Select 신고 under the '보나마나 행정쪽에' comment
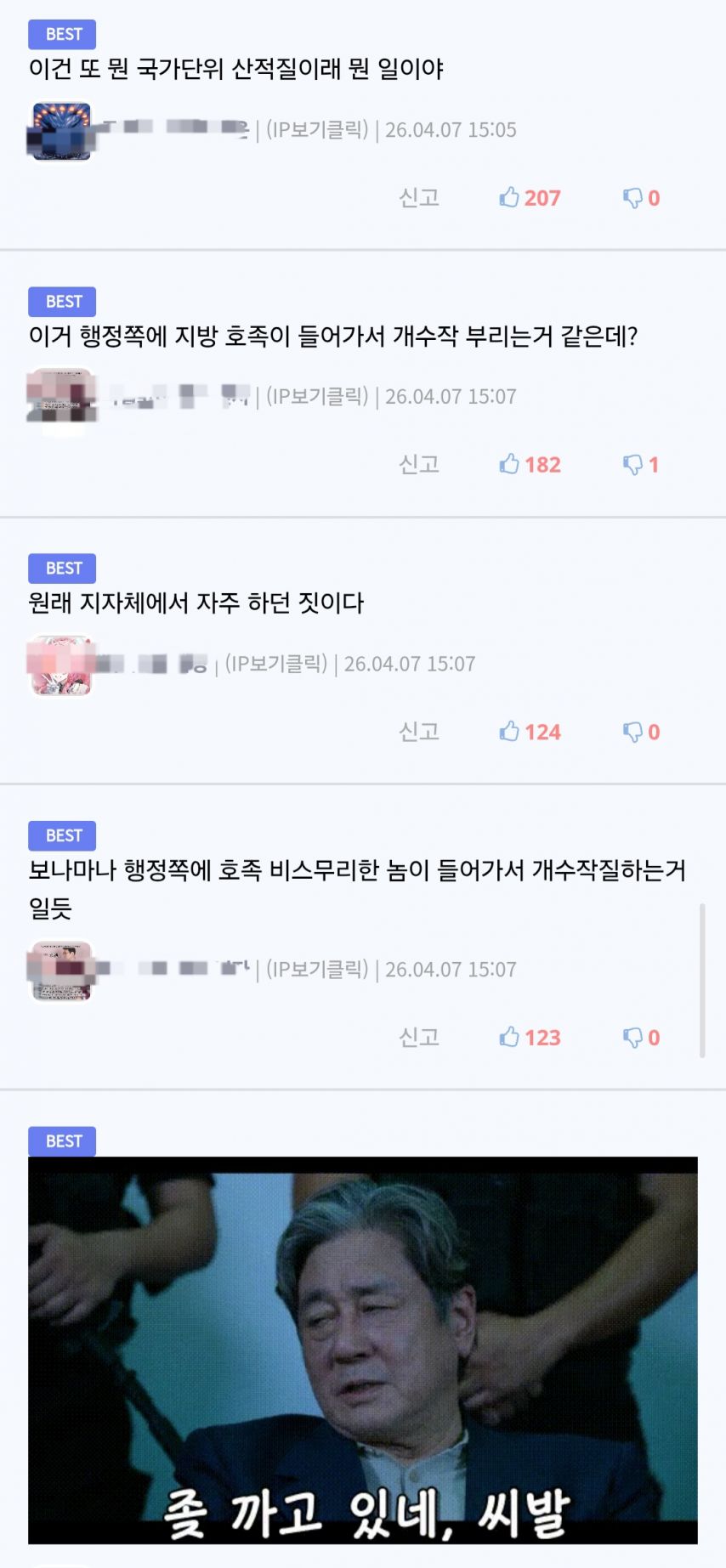 (x=419, y=1038)
